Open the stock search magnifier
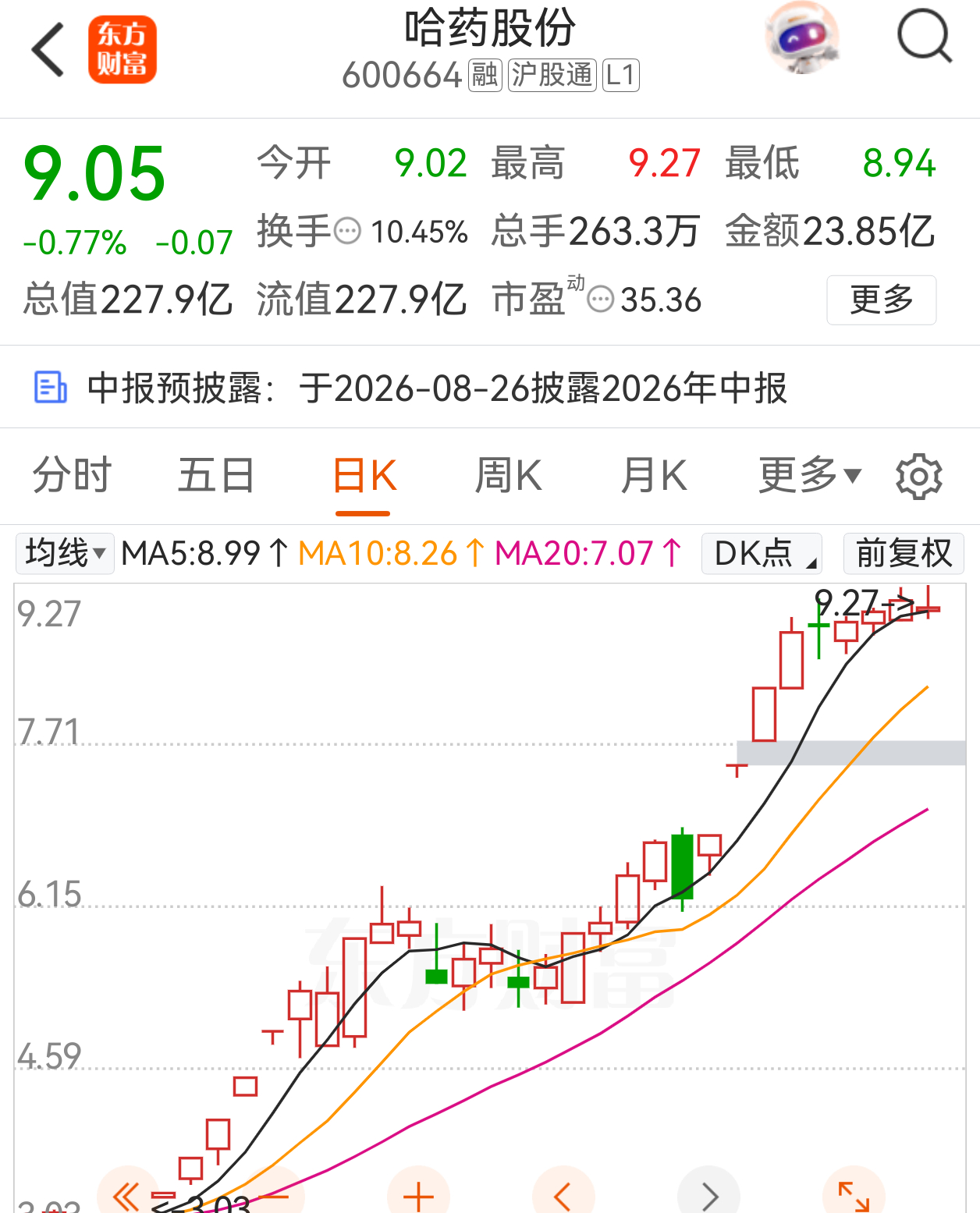 click(925, 36)
